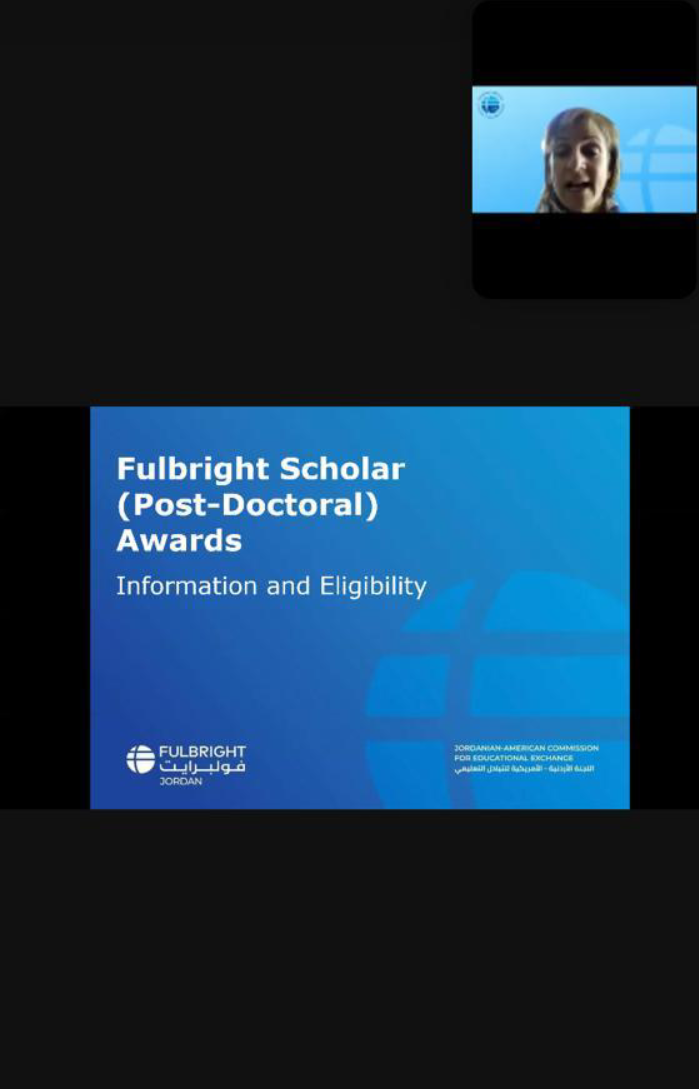Tap the speaker's video tile
This screenshot has height=1089, width=699.
(x=584, y=150)
